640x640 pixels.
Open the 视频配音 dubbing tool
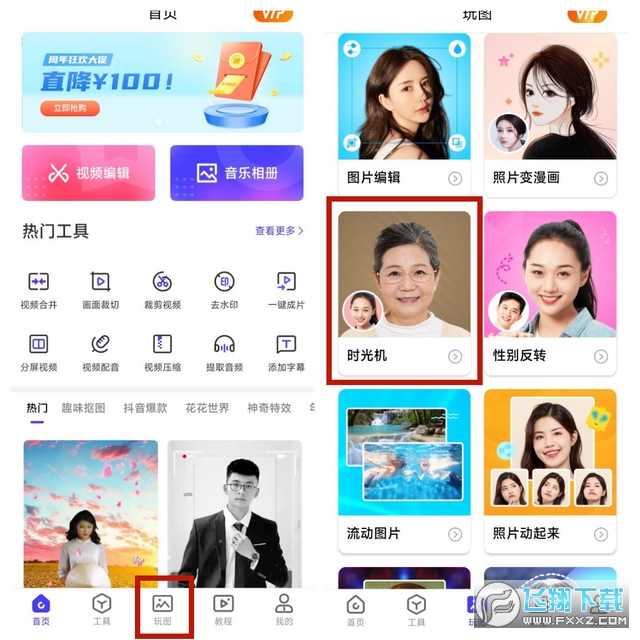click(x=100, y=352)
